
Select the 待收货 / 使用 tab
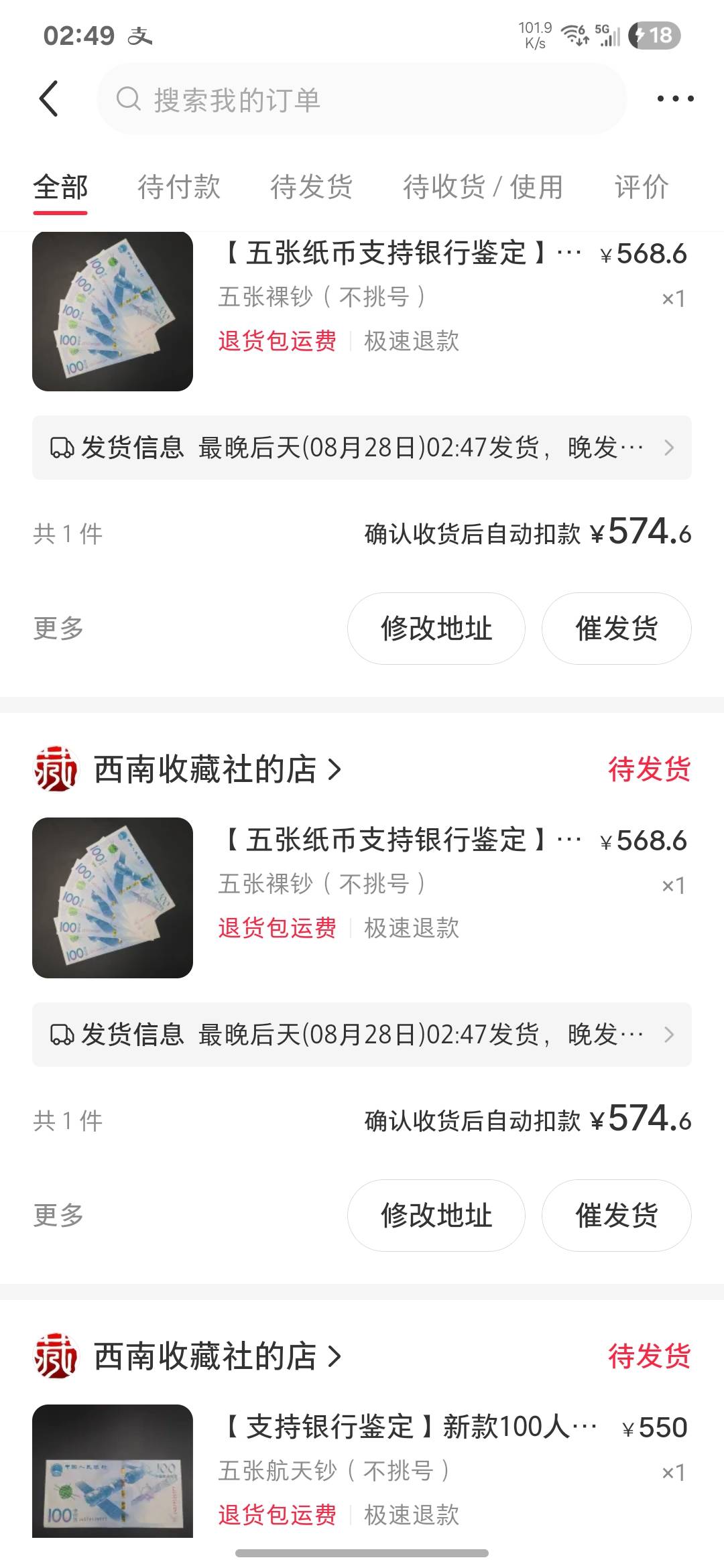pos(483,187)
